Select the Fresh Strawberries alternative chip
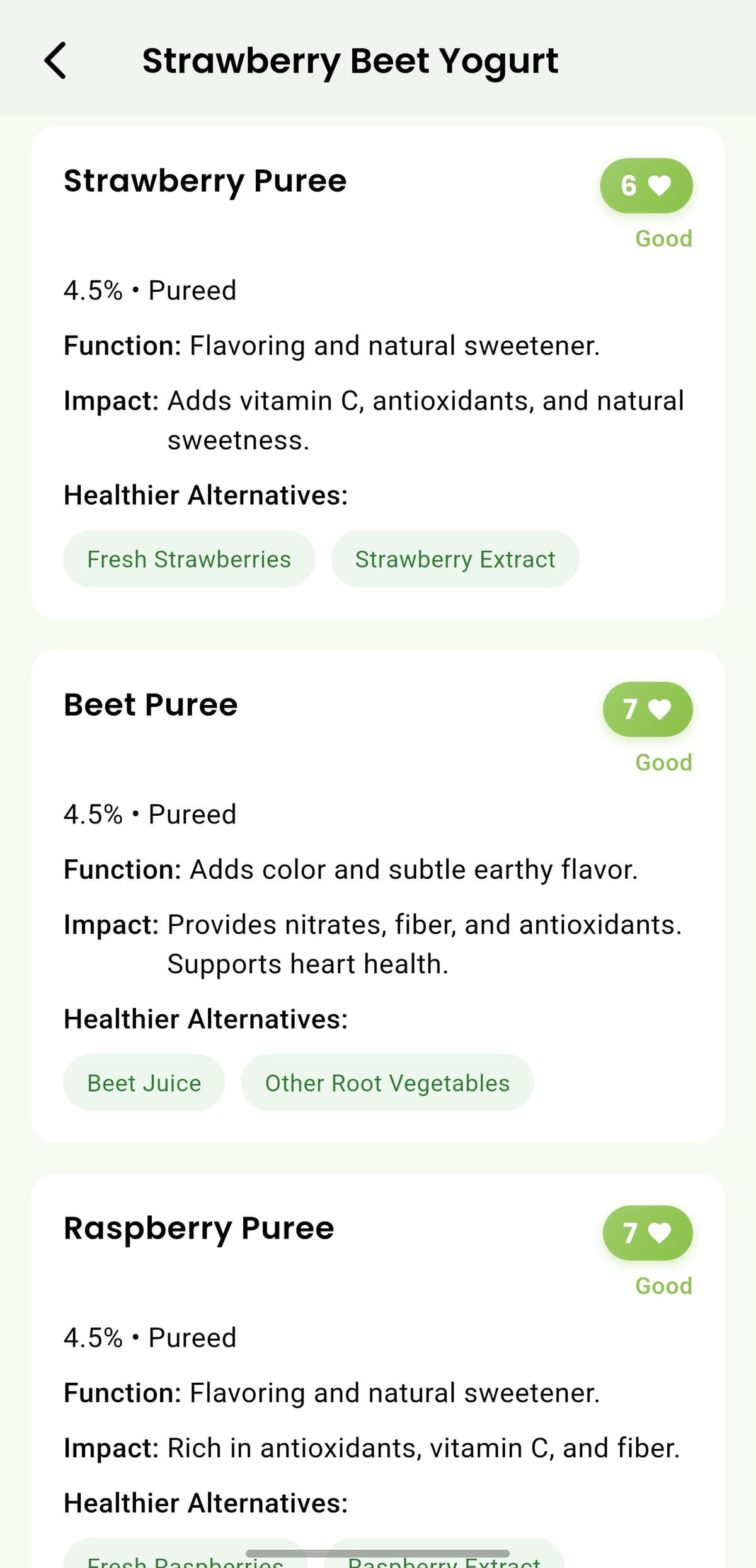The height and width of the screenshot is (1568, 756). pyautogui.click(x=189, y=558)
